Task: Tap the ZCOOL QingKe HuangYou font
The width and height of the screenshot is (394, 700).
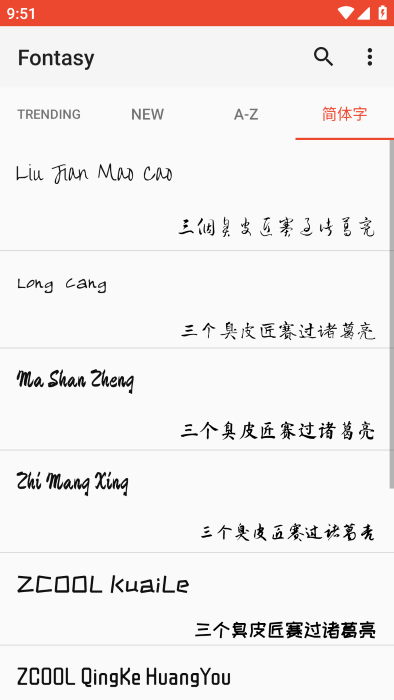Action: (195, 673)
